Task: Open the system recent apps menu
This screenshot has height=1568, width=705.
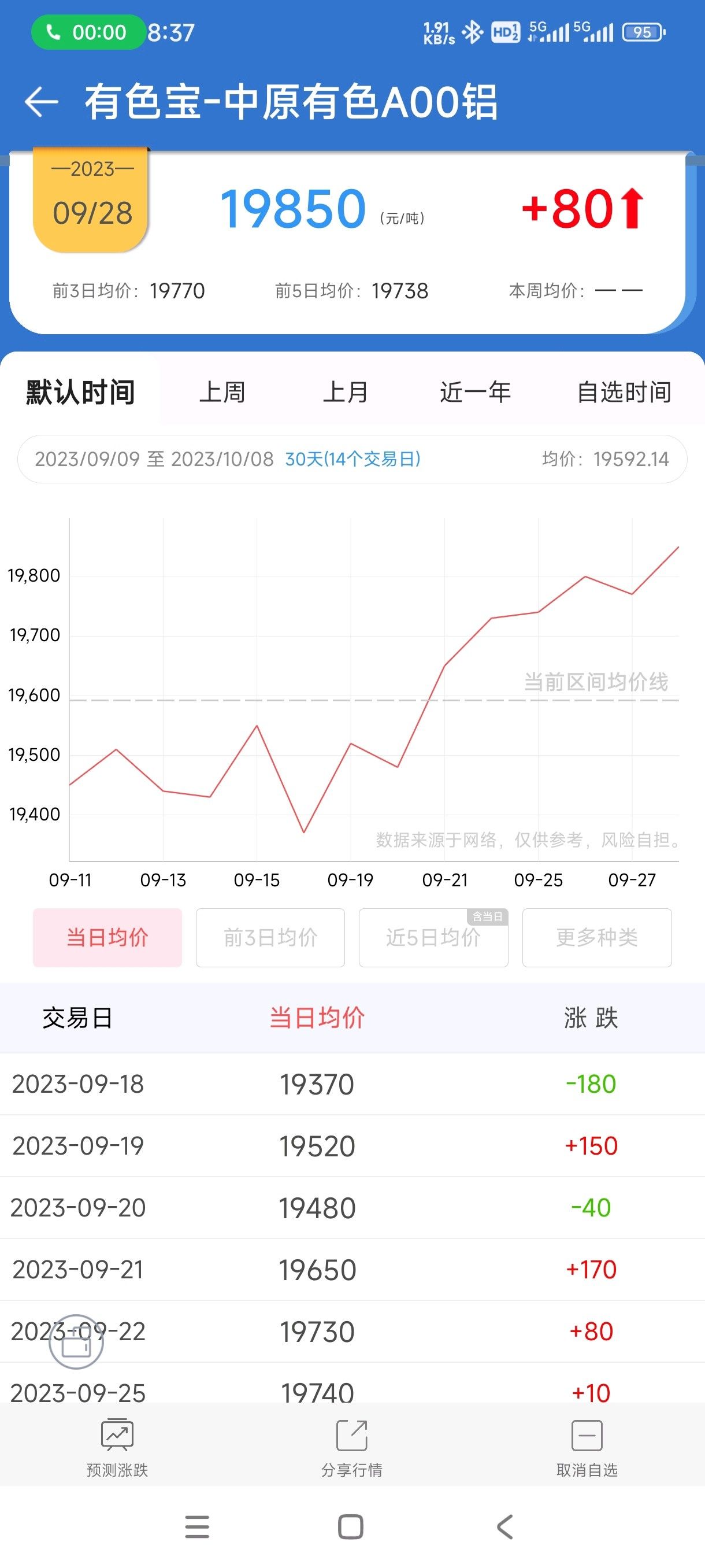Action: pyautogui.click(x=197, y=1526)
